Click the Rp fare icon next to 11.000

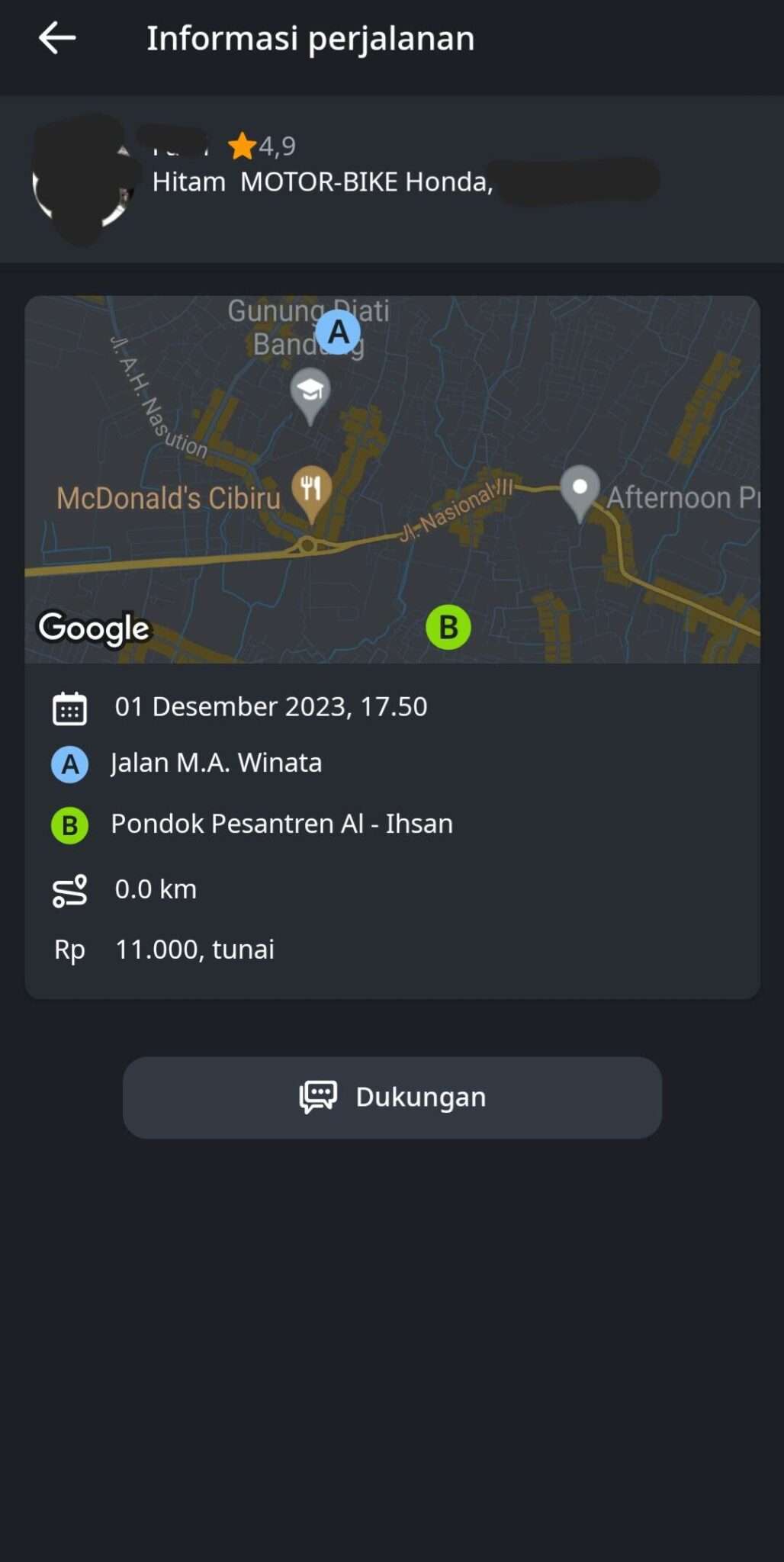tap(69, 949)
